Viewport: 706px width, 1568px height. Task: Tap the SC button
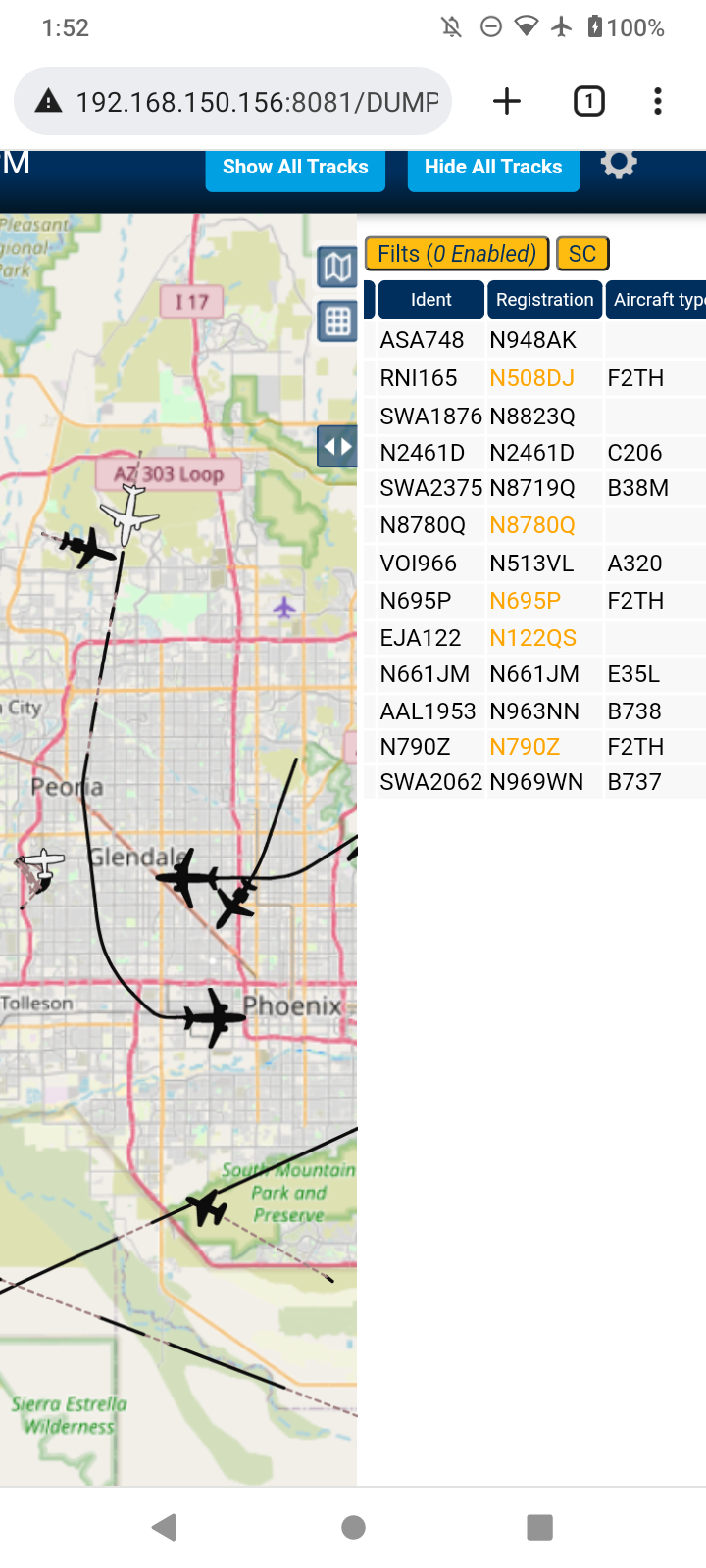(582, 254)
